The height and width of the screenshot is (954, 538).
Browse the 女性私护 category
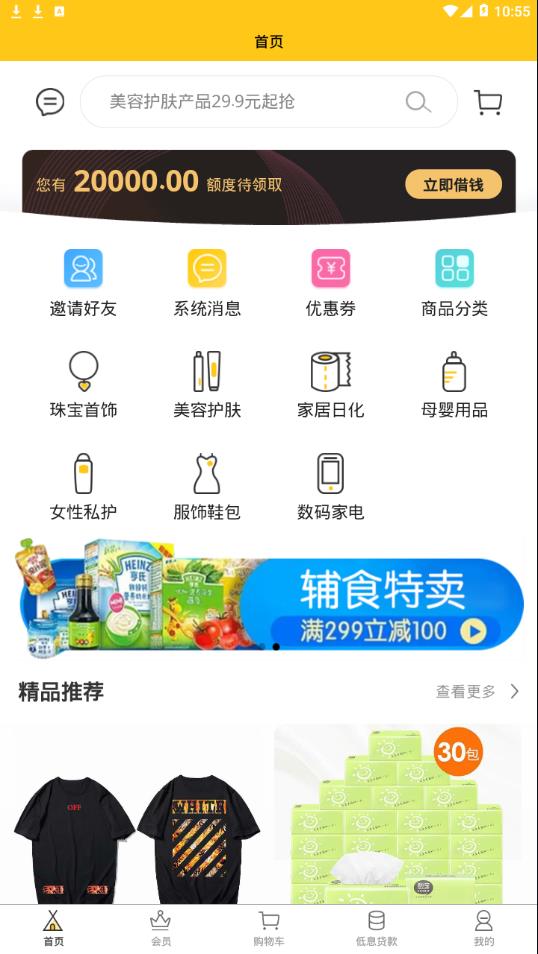coord(83,487)
